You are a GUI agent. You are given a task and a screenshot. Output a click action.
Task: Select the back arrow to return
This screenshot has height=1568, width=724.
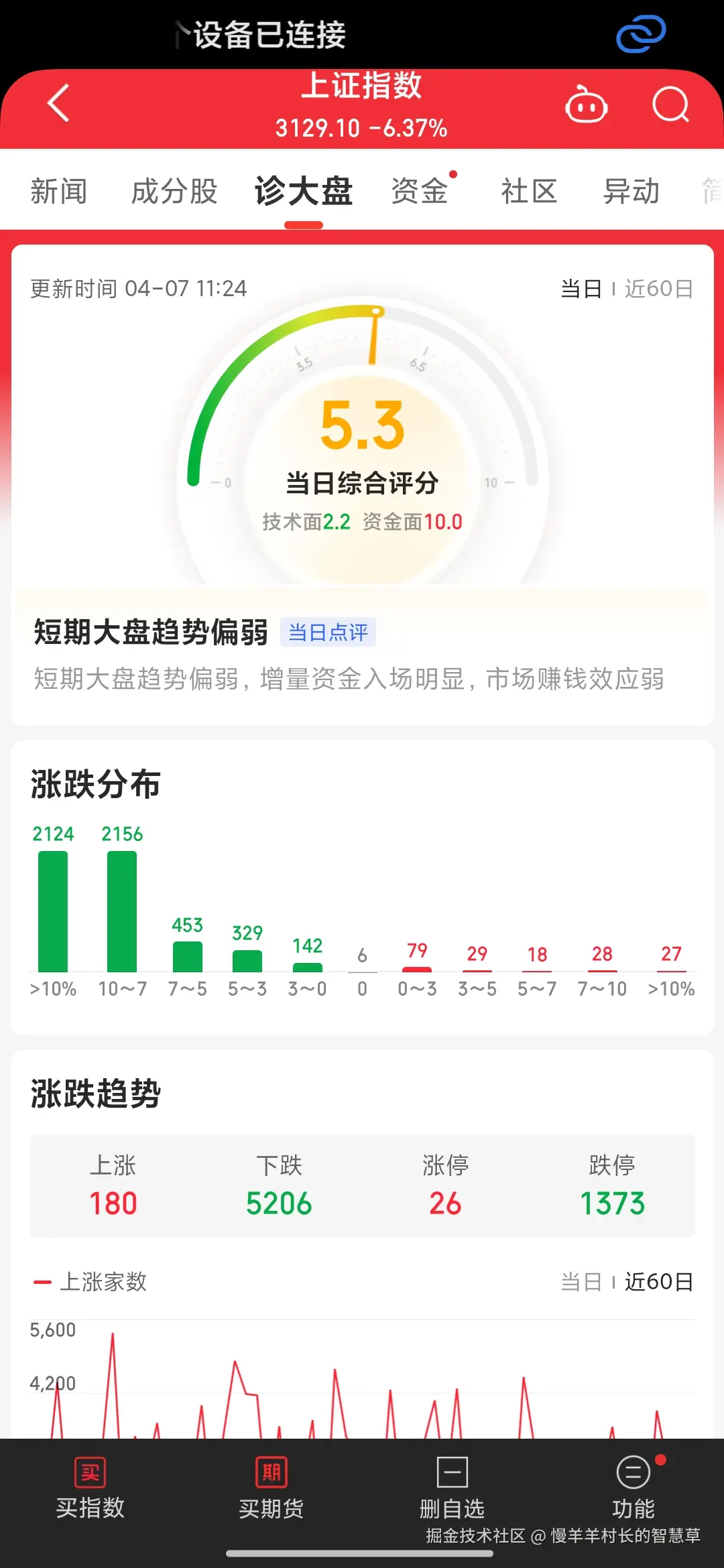coord(57,104)
